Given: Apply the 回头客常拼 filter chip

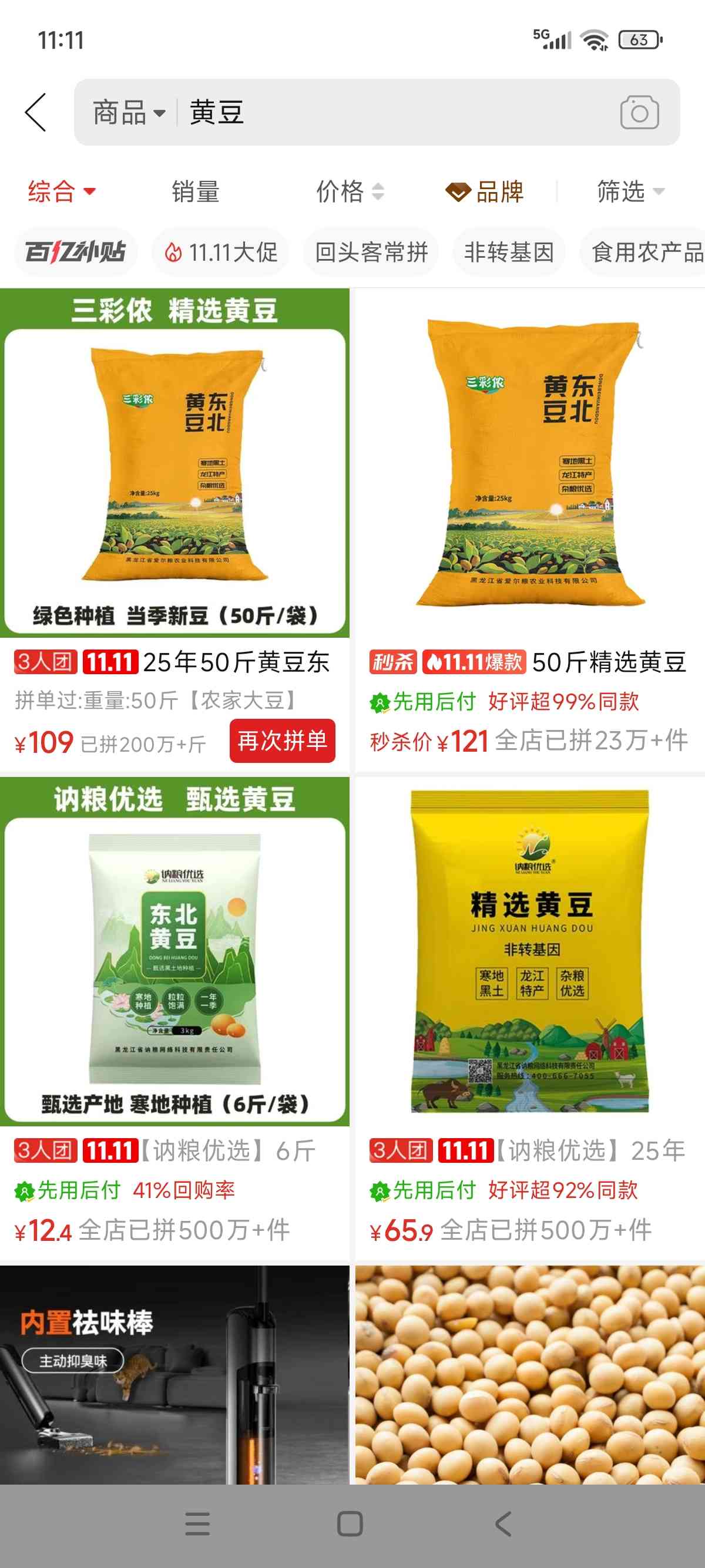Looking at the screenshot, I should (371, 251).
